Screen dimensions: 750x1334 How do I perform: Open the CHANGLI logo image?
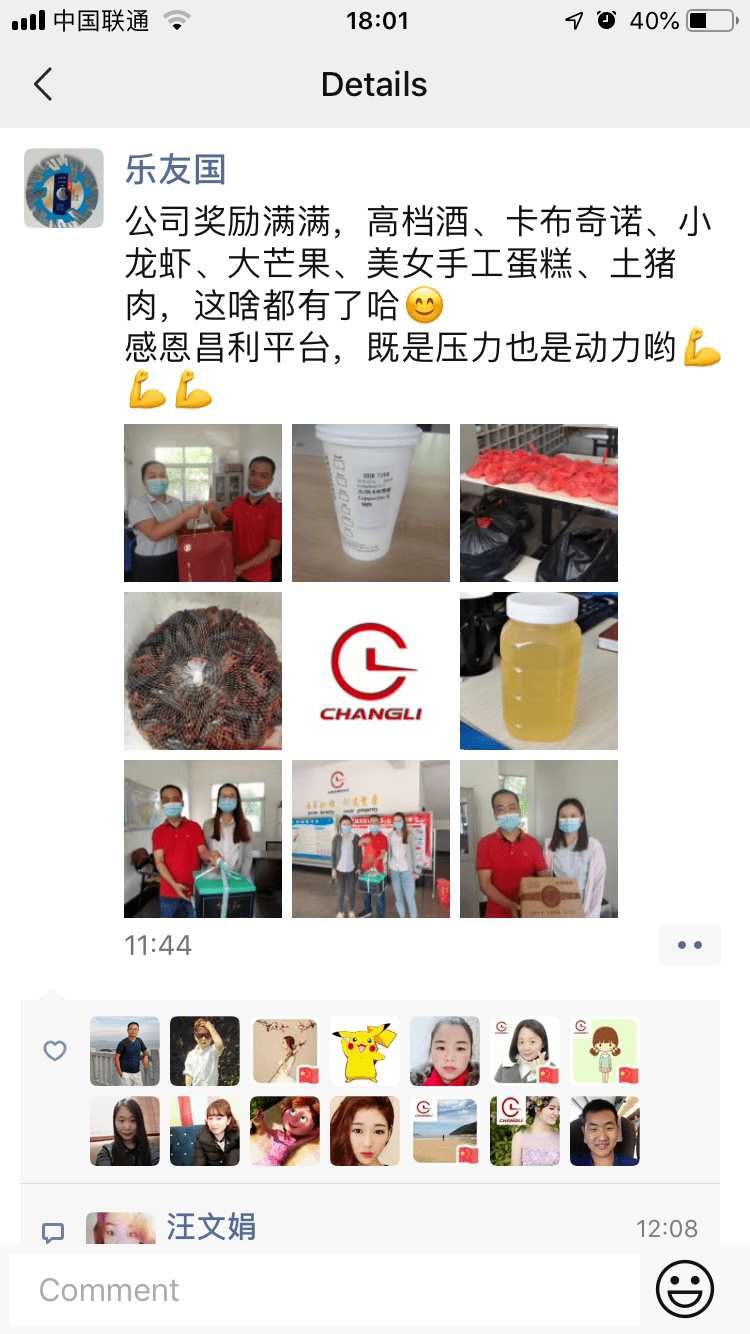point(371,671)
